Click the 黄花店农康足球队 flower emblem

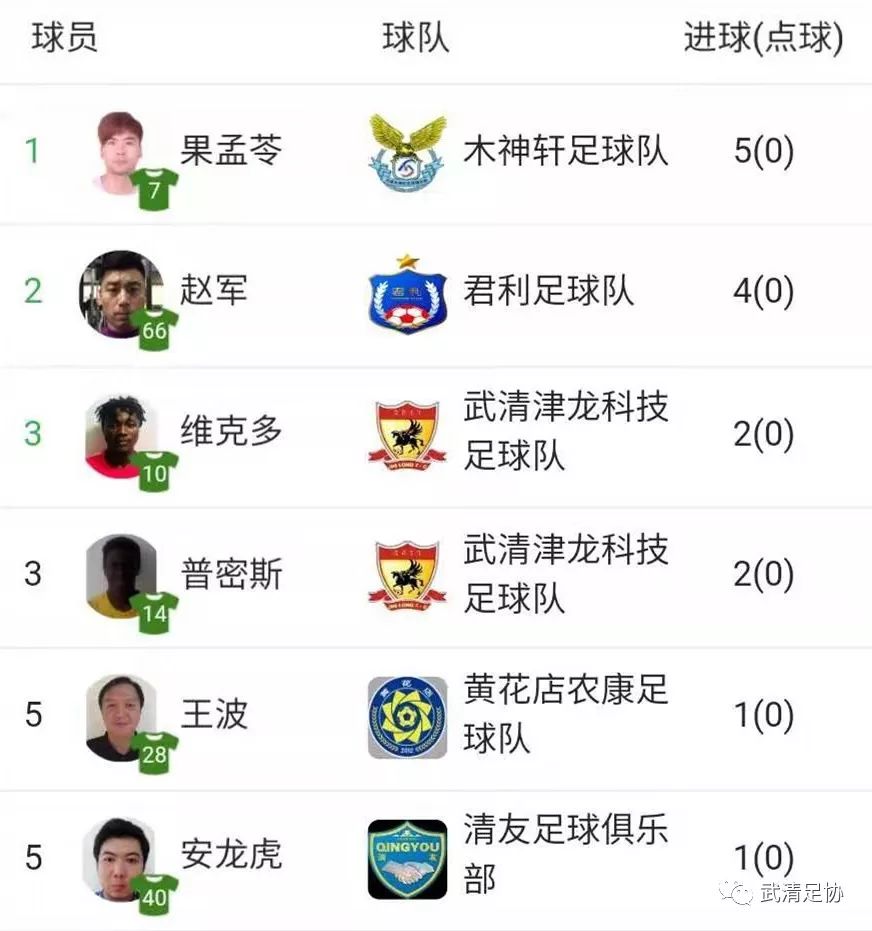click(x=405, y=714)
